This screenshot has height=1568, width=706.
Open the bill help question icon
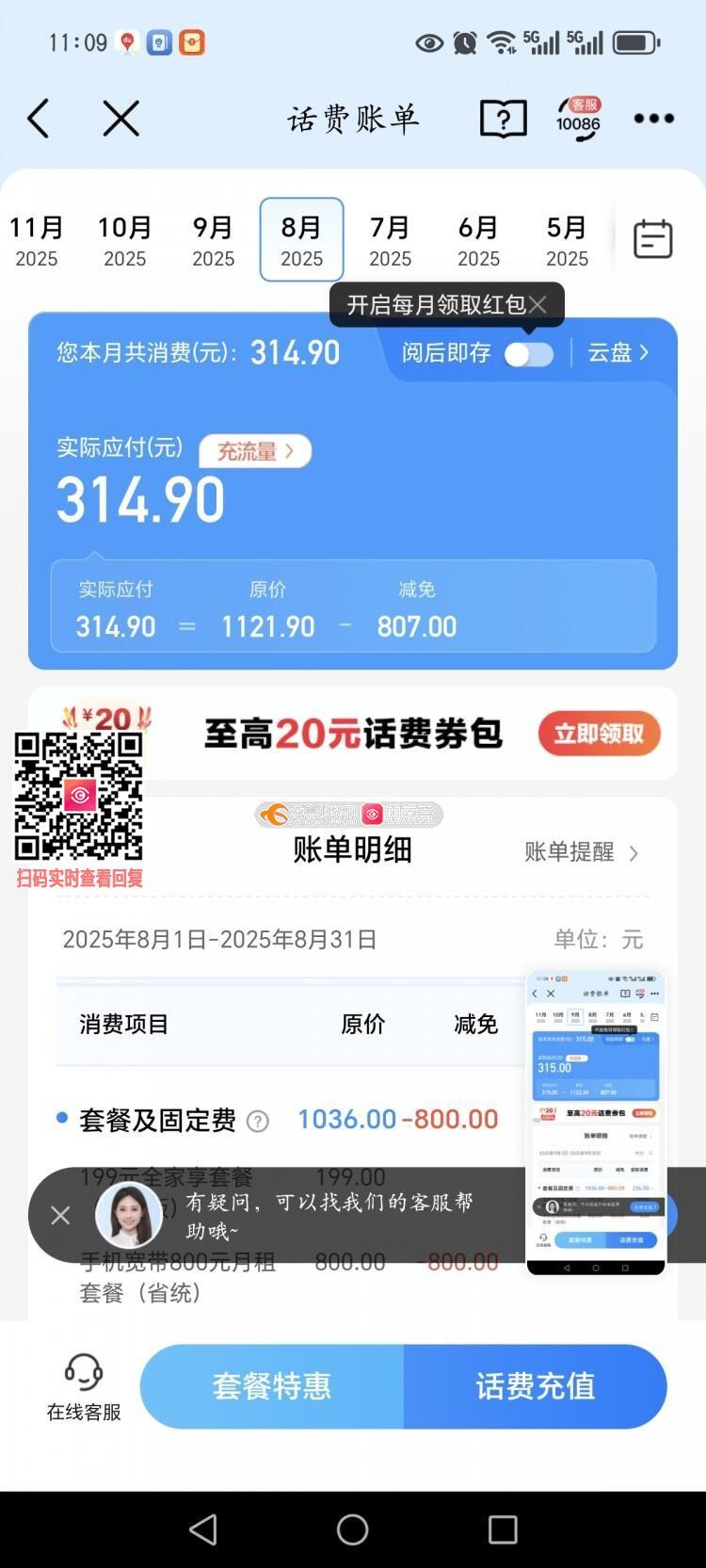[503, 120]
